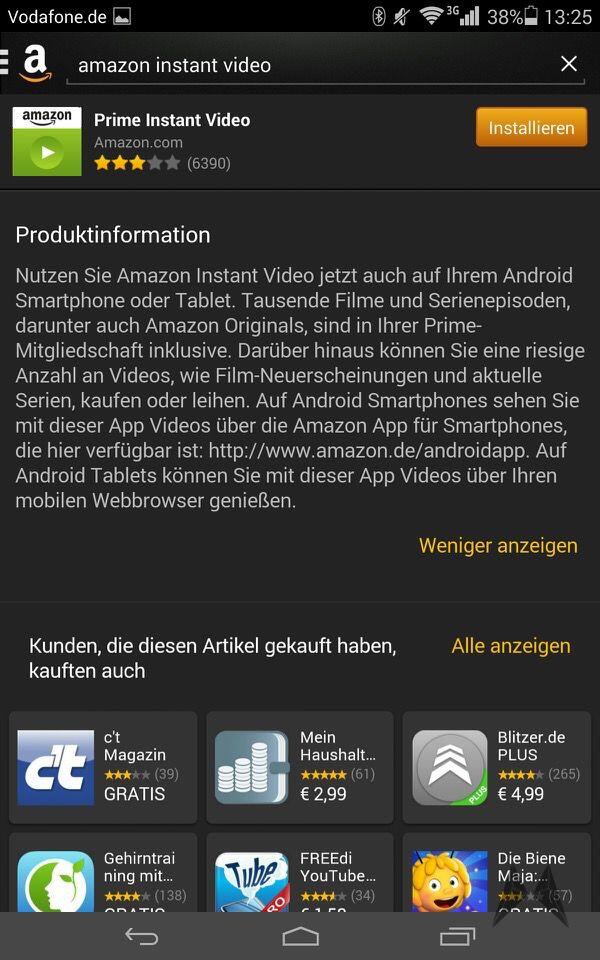
Task: Open recent apps from navigation bar
Action: tap(458, 936)
